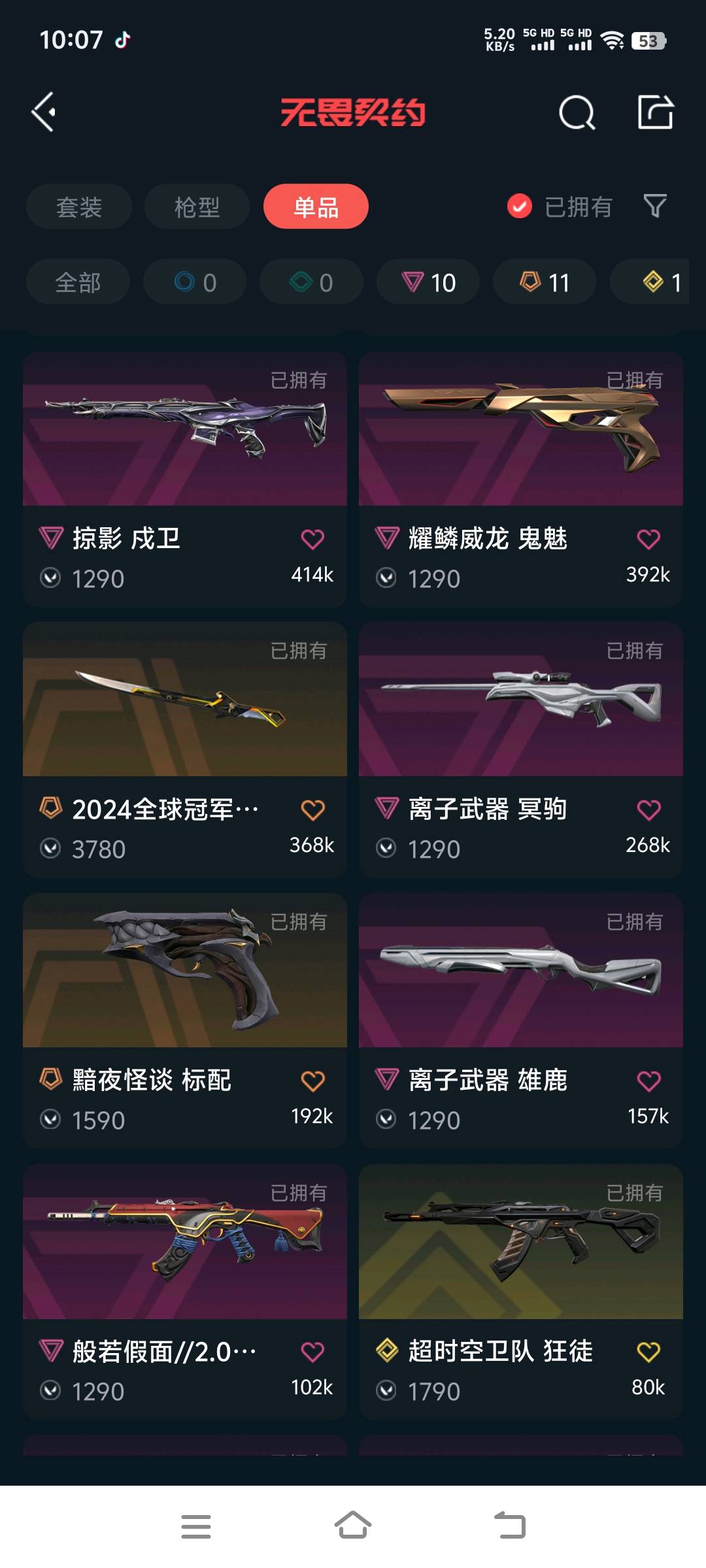The height and width of the screenshot is (1568, 706).
Task: Filter by the orange tier chip showing 11
Action: (545, 282)
